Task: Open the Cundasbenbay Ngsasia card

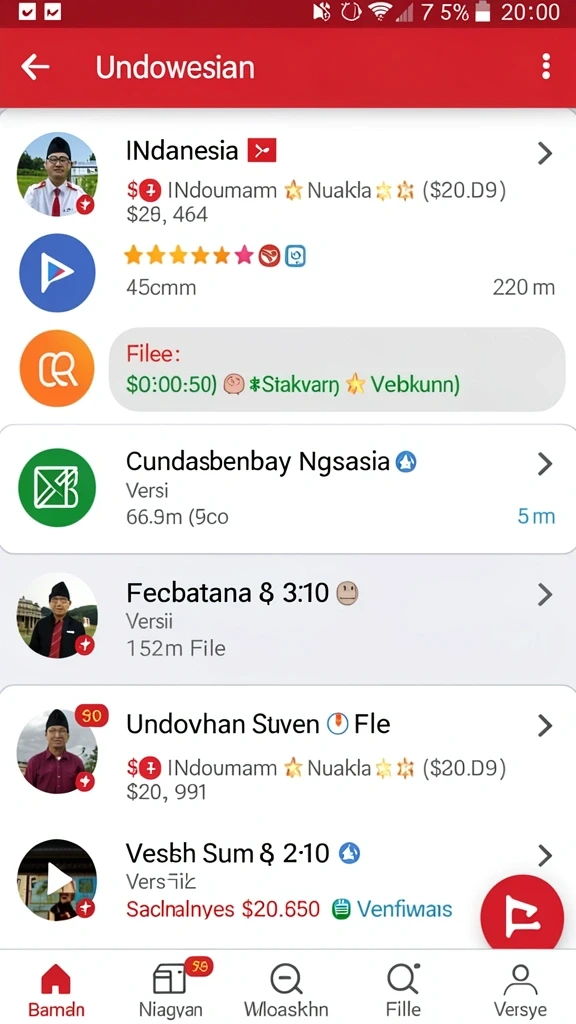Action: [x=288, y=489]
